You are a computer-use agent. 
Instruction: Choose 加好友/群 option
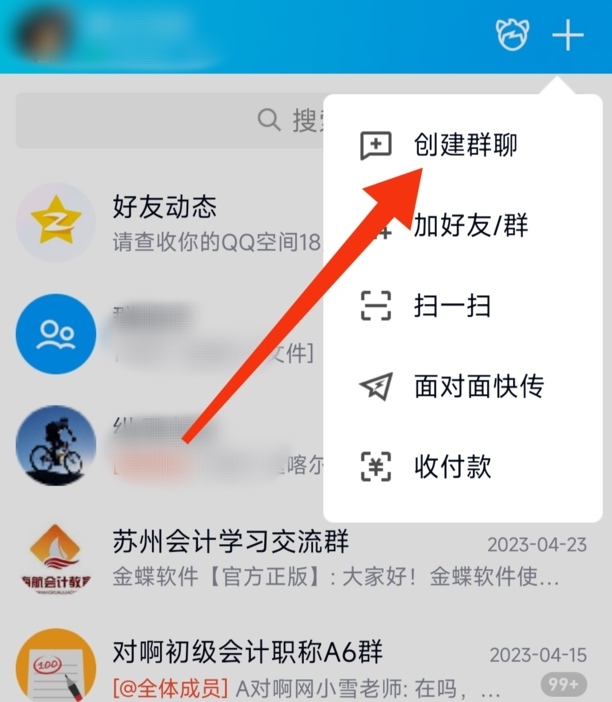pos(470,226)
